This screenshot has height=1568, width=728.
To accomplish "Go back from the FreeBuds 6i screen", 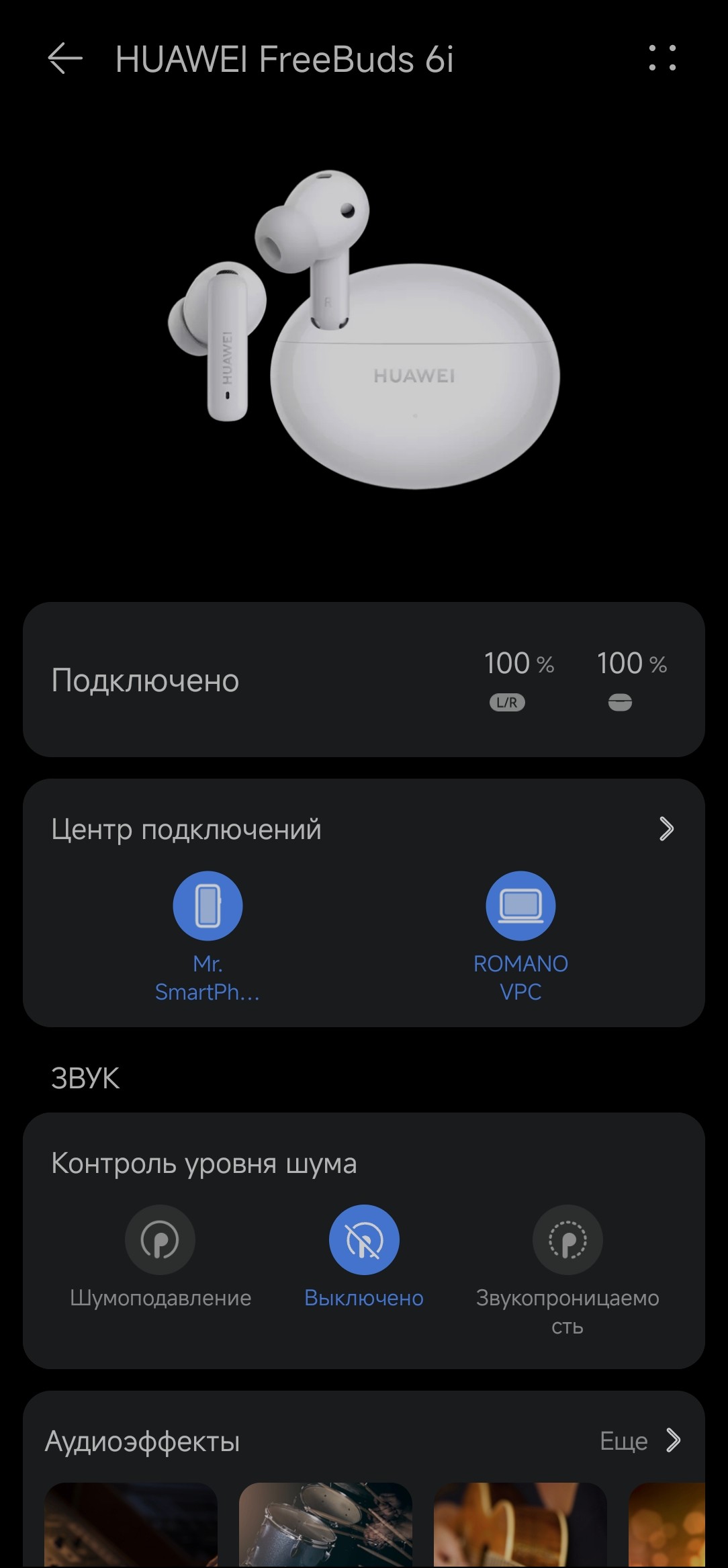I will (x=65, y=59).
